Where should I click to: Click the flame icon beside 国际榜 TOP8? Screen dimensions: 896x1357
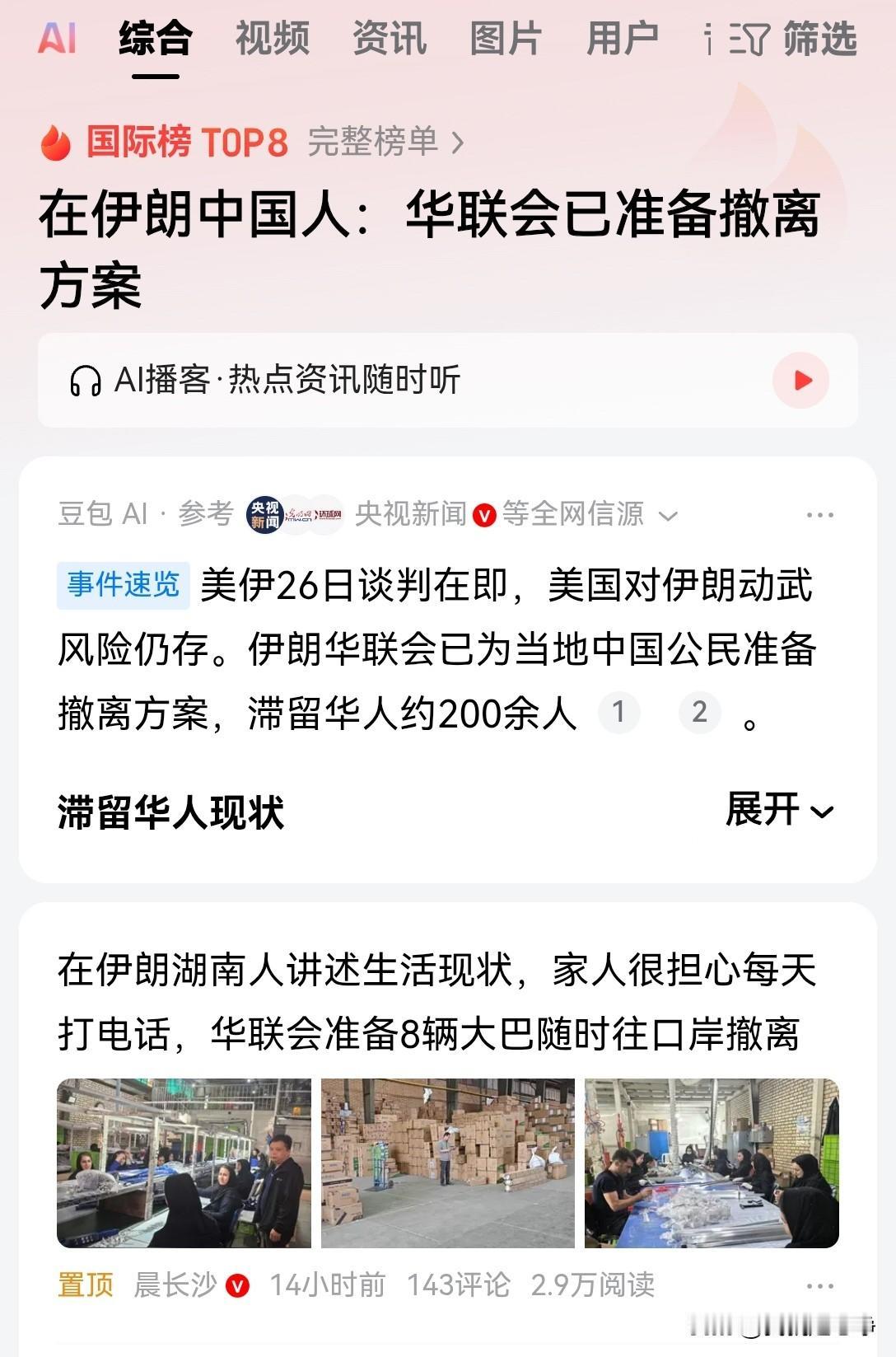tap(54, 142)
